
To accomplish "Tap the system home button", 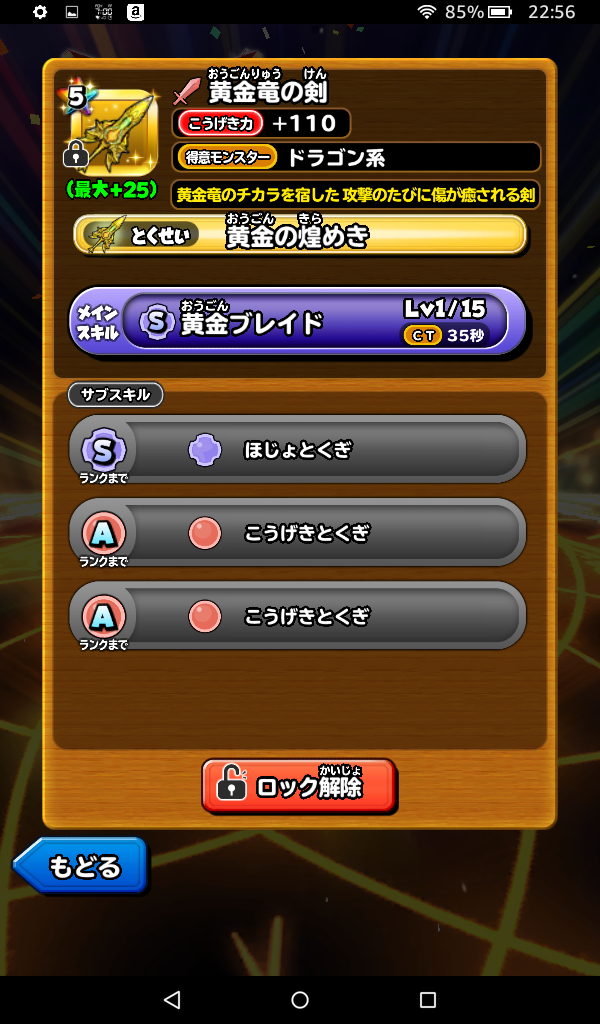I will point(300,999).
